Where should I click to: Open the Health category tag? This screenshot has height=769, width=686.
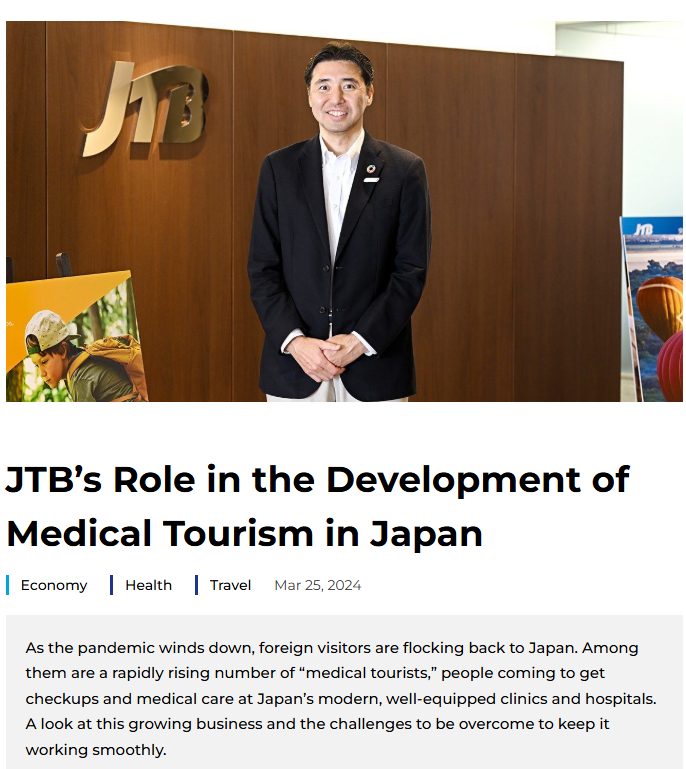click(148, 585)
